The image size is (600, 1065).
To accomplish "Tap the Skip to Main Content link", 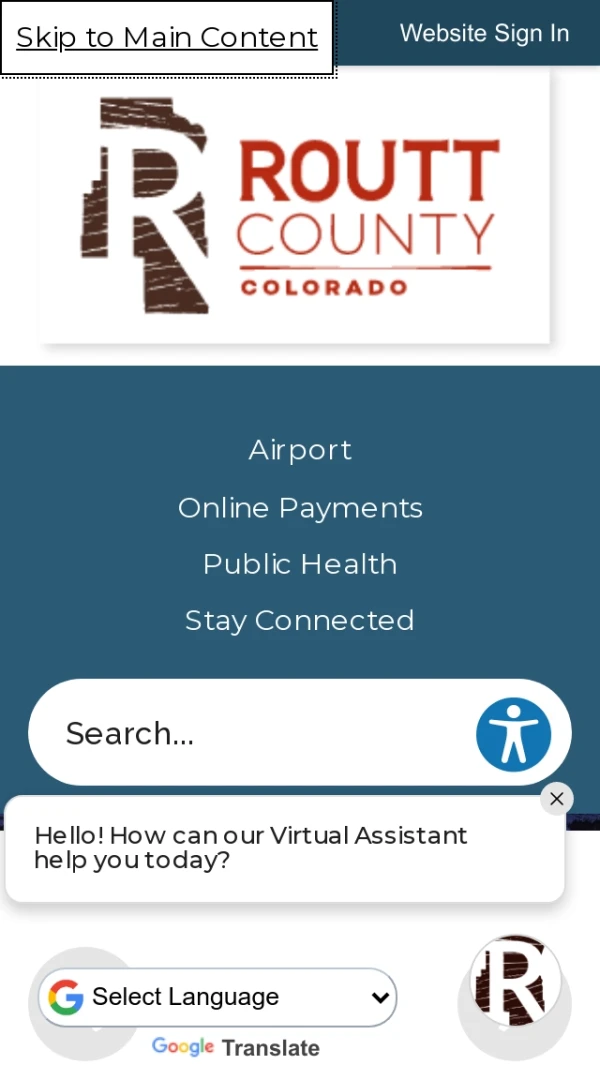I will 167,38.
